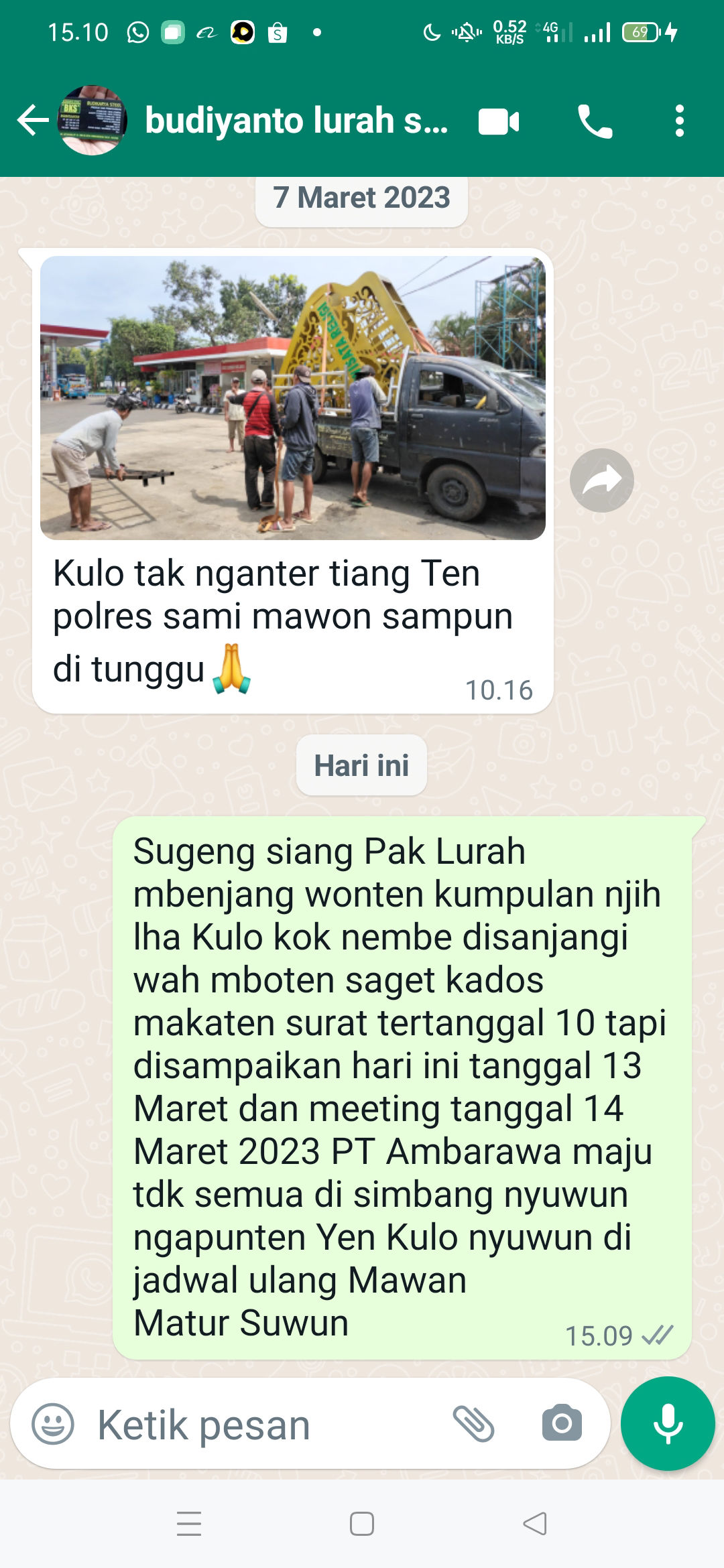
Task: Open the emoji picker
Action: click(53, 1424)
